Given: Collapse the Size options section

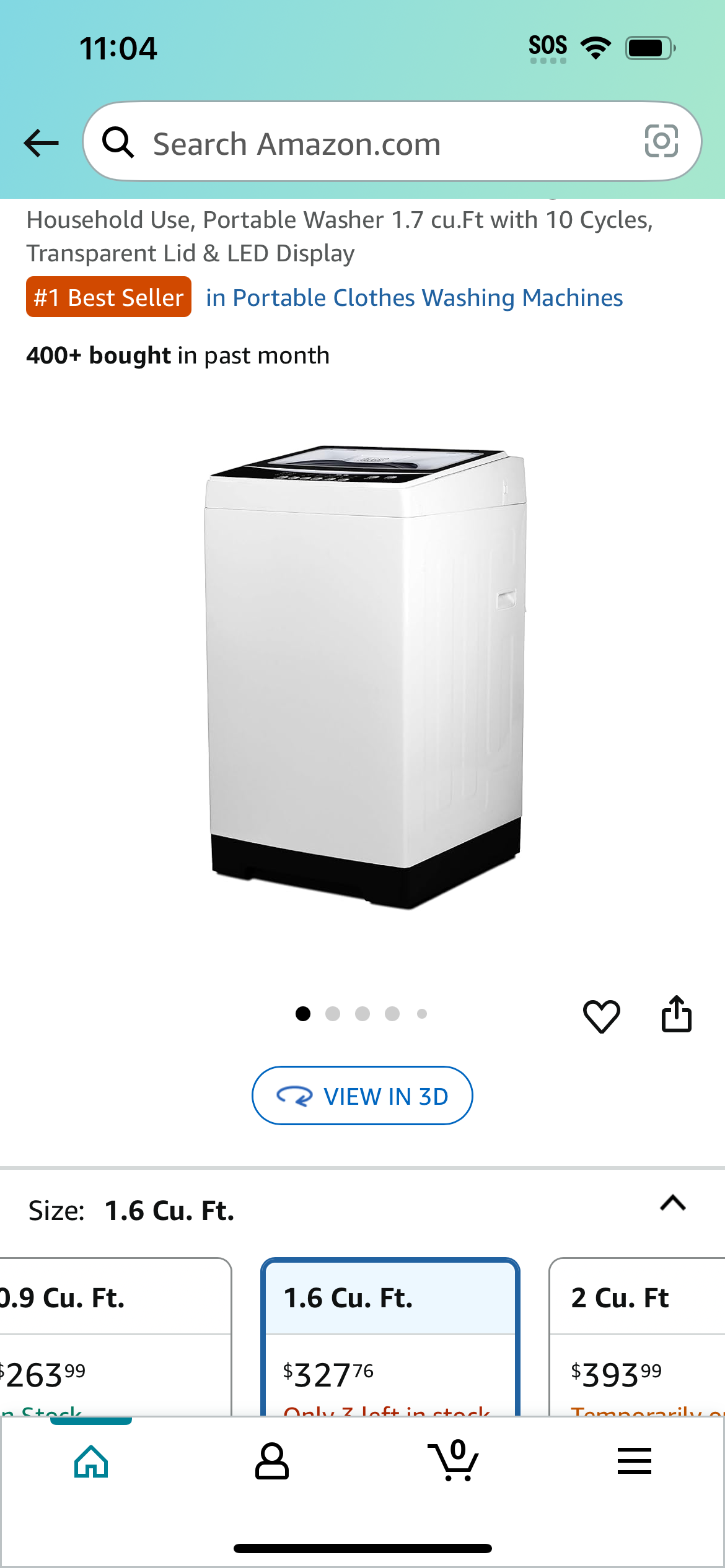Looking at the screenshot, I should [672, 1203].
